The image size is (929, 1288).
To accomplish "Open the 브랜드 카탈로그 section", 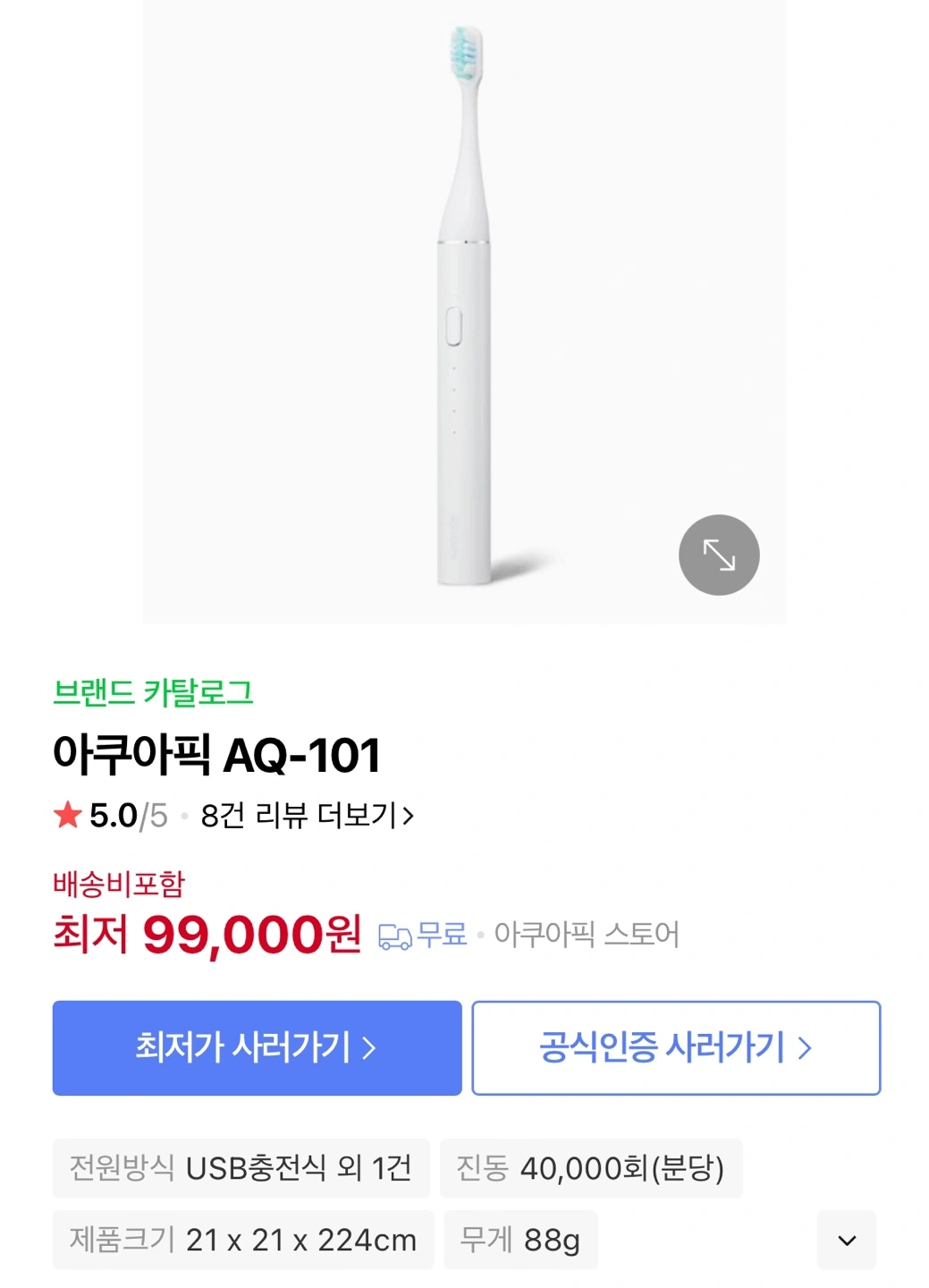I will click(155, 689).
